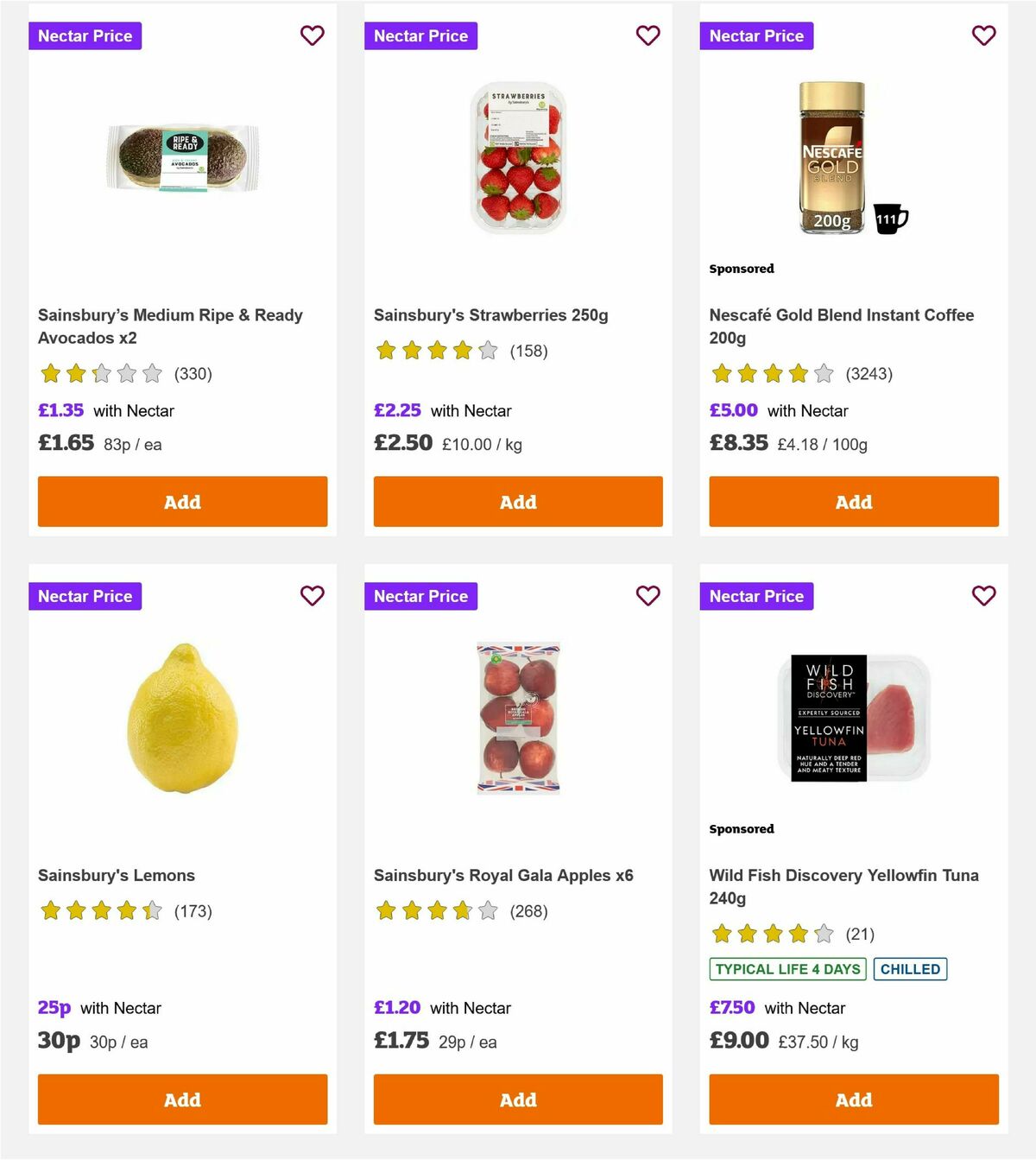Screen dimensions: 1036x1160
Task: Click the Nectar Price badge on the lemons card
Action: tap(85, 596)
